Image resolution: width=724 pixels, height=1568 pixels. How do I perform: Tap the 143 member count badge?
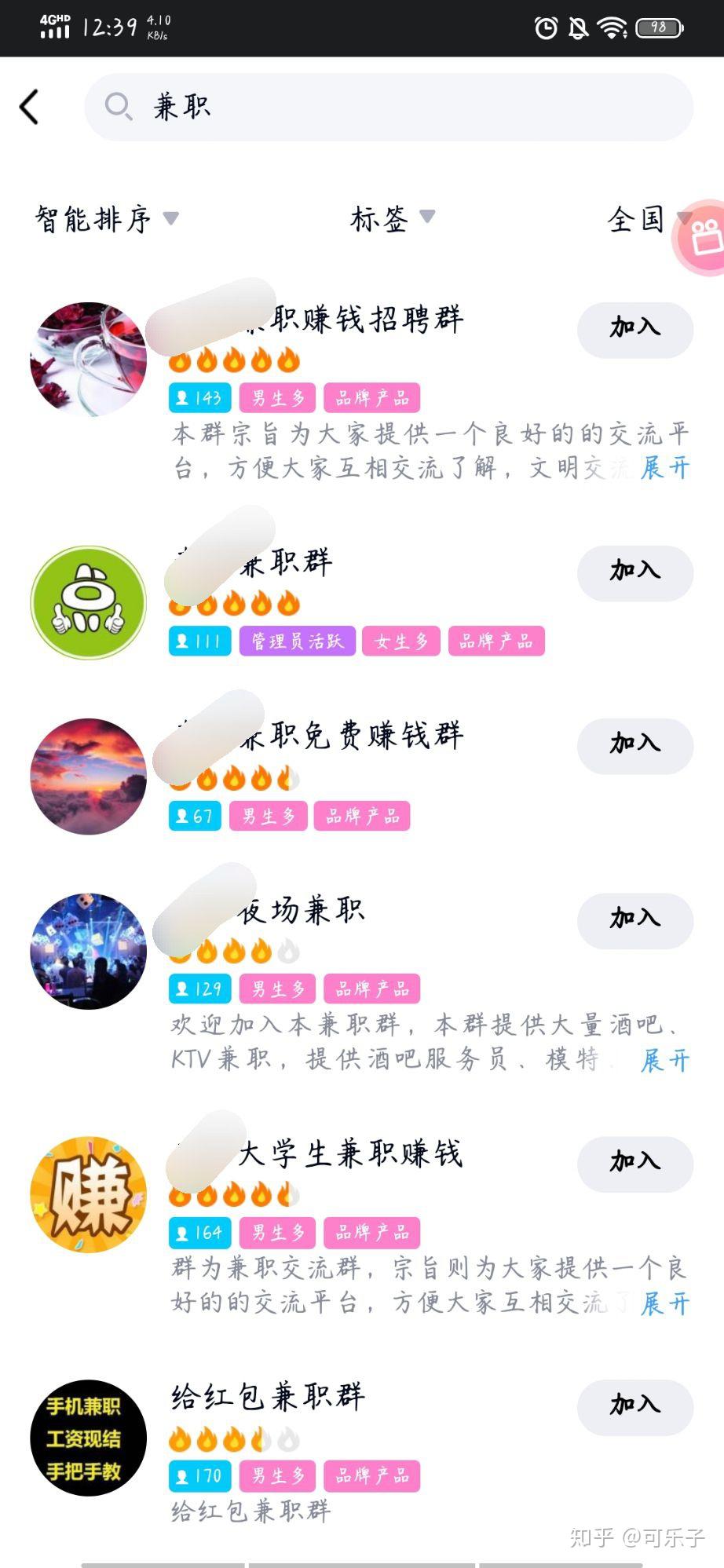tap(198, 398)
